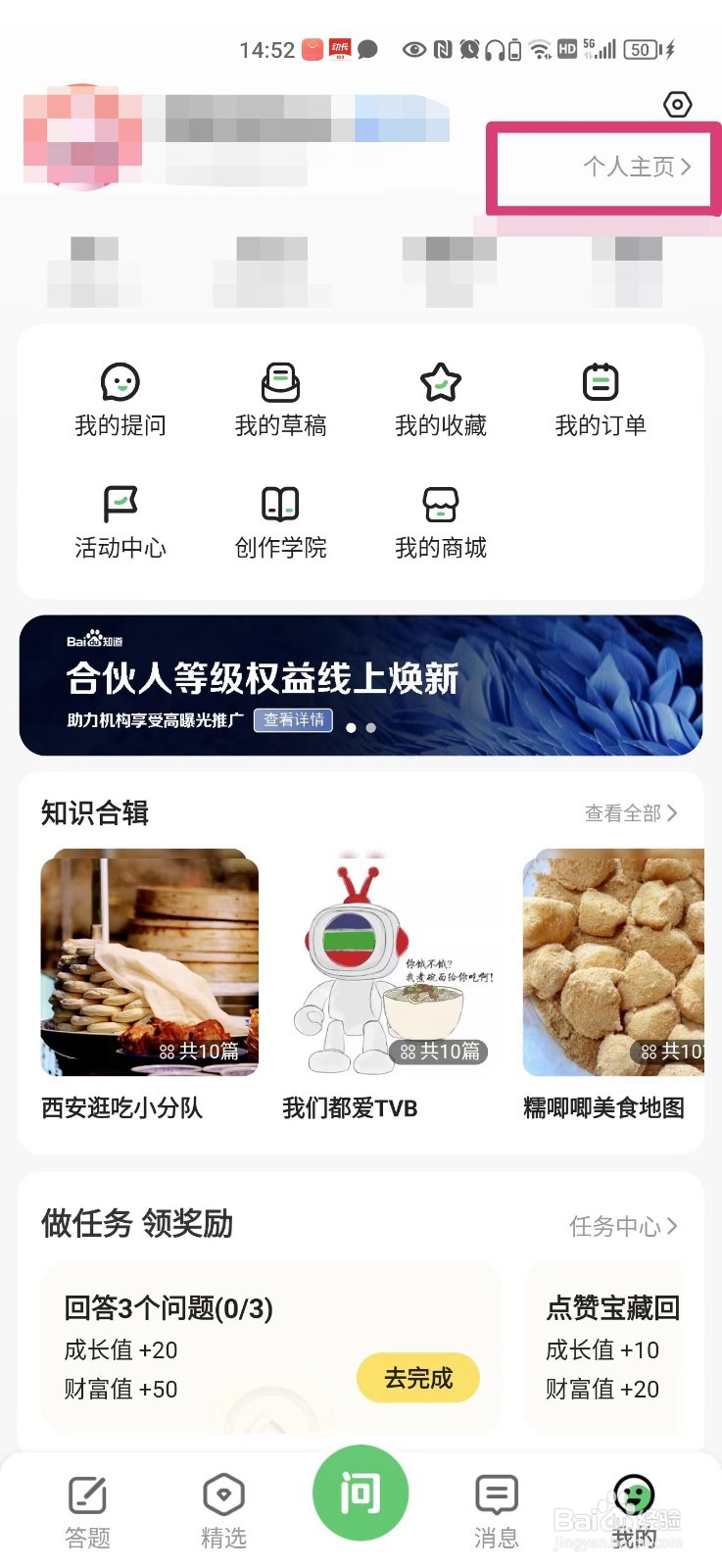This screenshot has width=722, height=1568.
Task: Open 我的订单 orders icon
Action: click(600, 397)
